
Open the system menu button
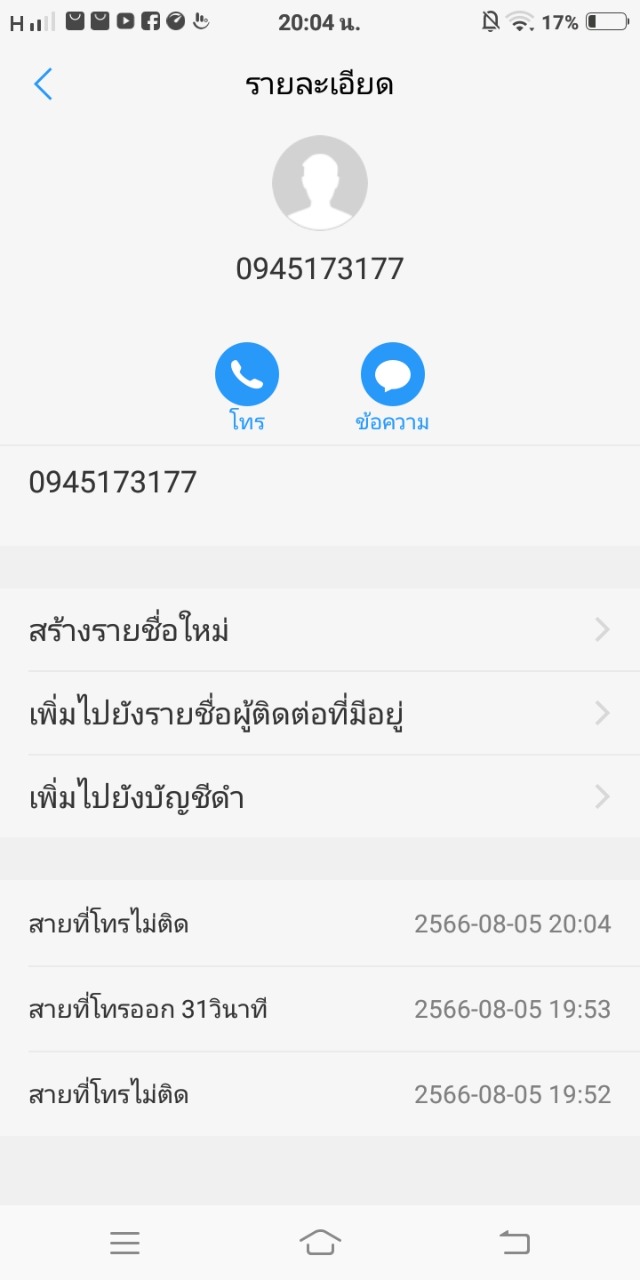click(x=125, y=1242)
